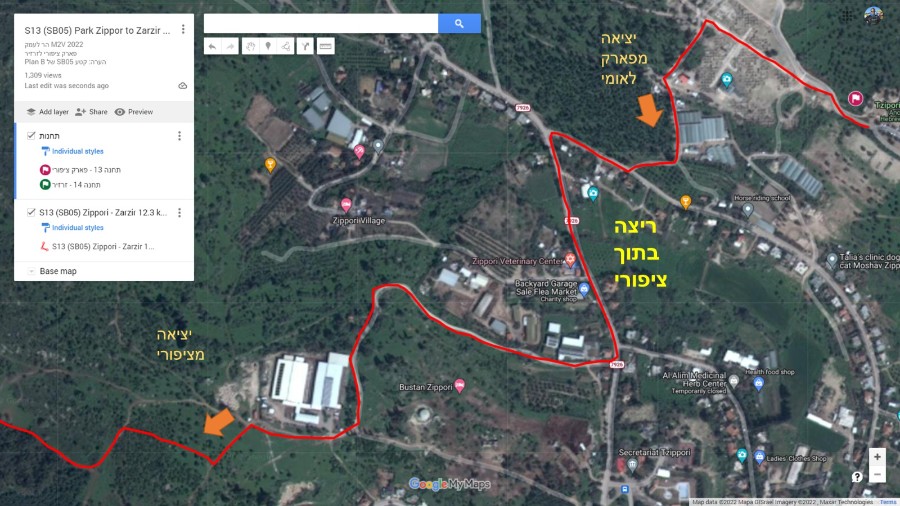Viewport: 900px width, 506px height.
Task: Zoom in on the map
Action: (x=877, y=456)
